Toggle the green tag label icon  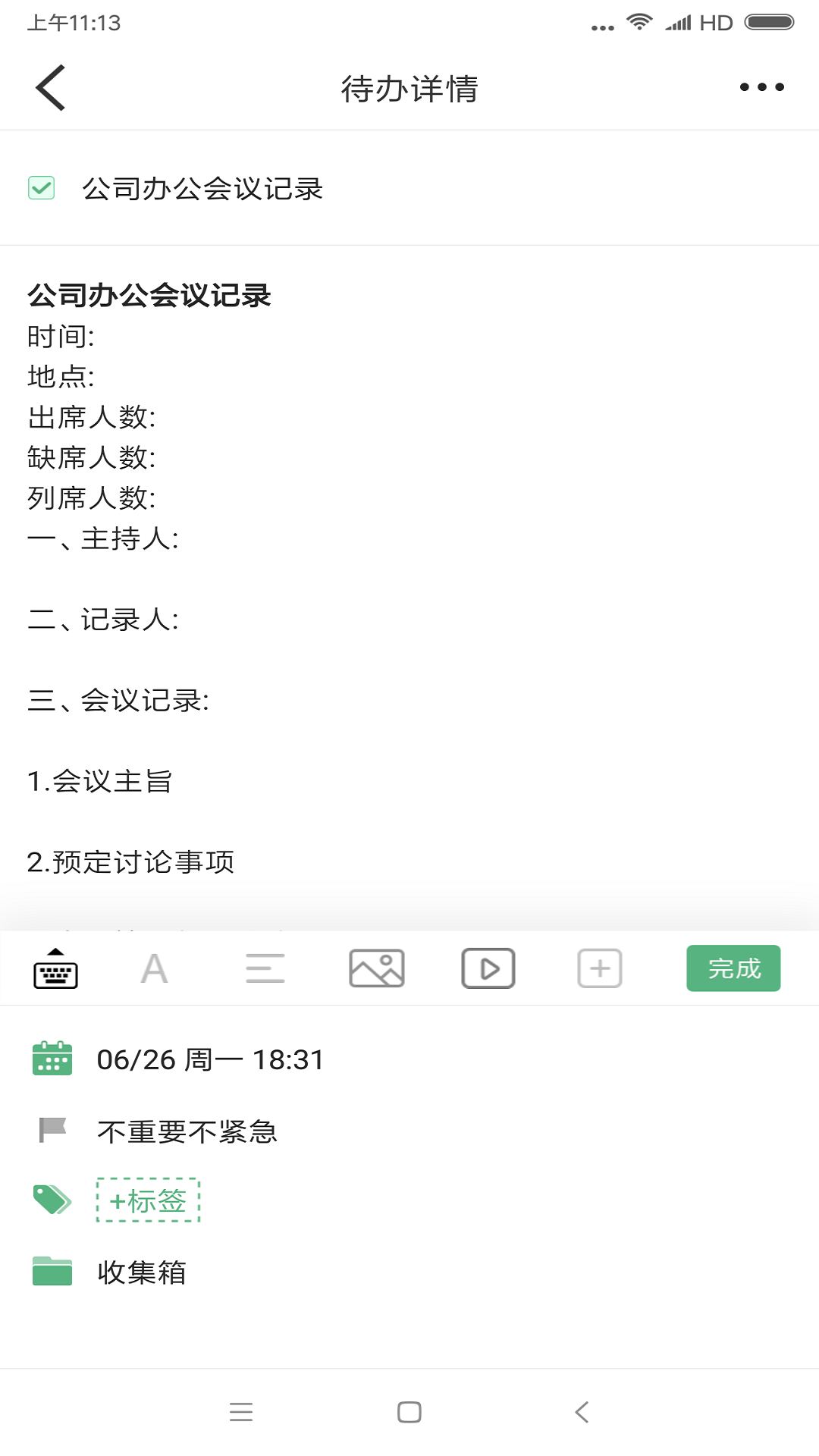[x=51, y=1200]
